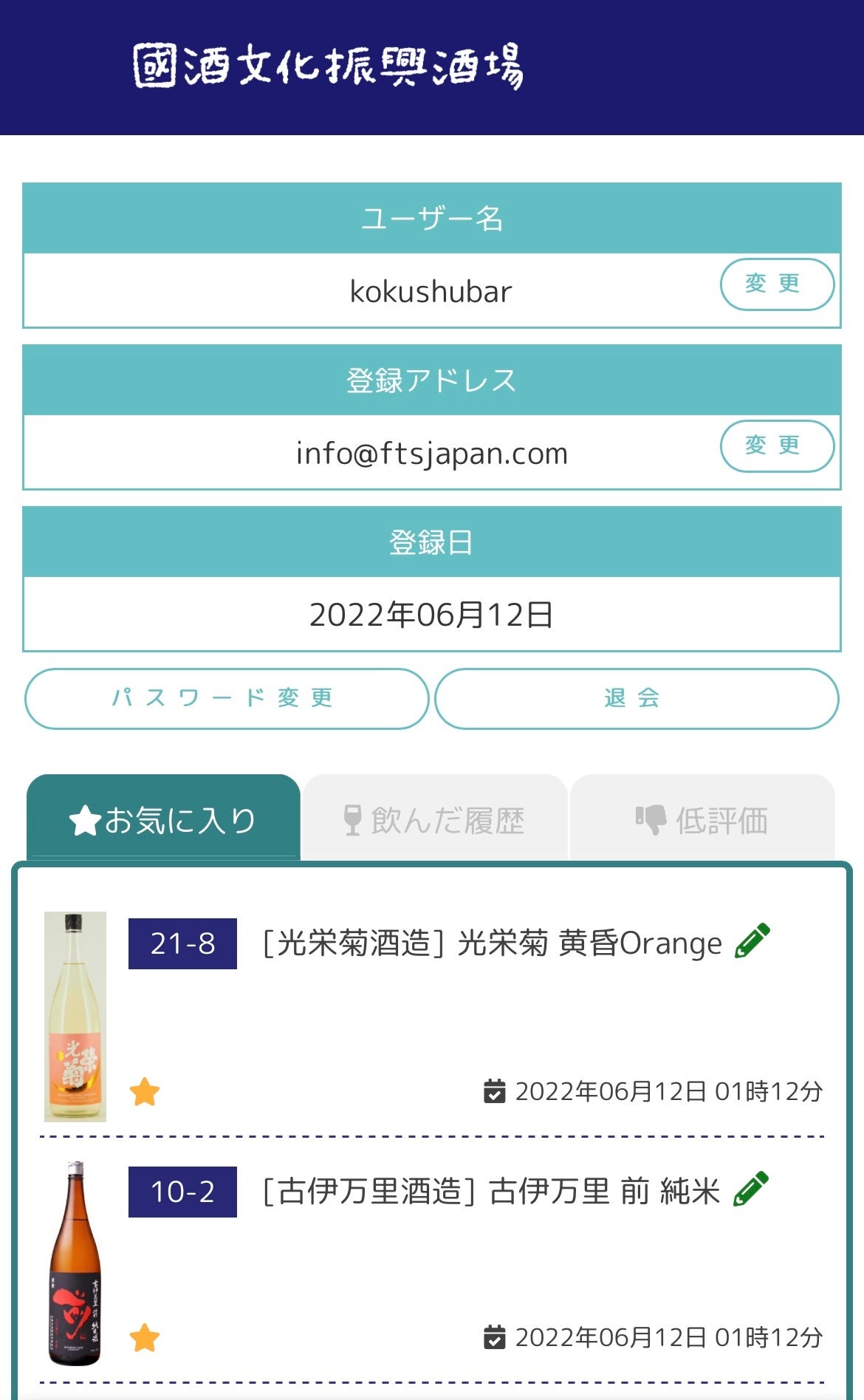Click the wine glass icon on 飲んだ履歴 tab
The width and height of the screenshot is (864, 1400).
coord(354,818)
